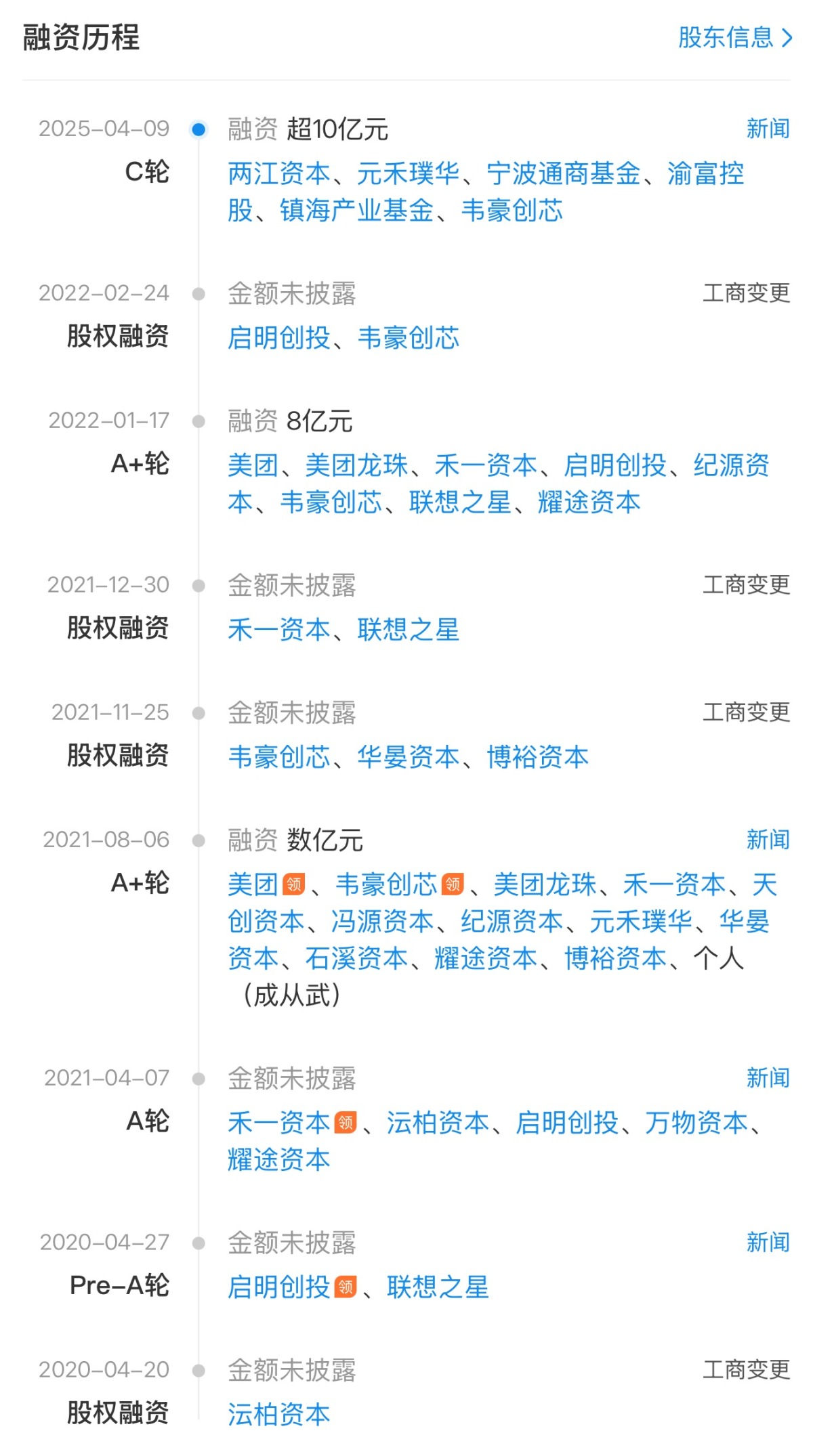The height and width of the screenshot is (1456, 813).
Task: Open investor 宁波通商基金
Action: tap(563, 174)
